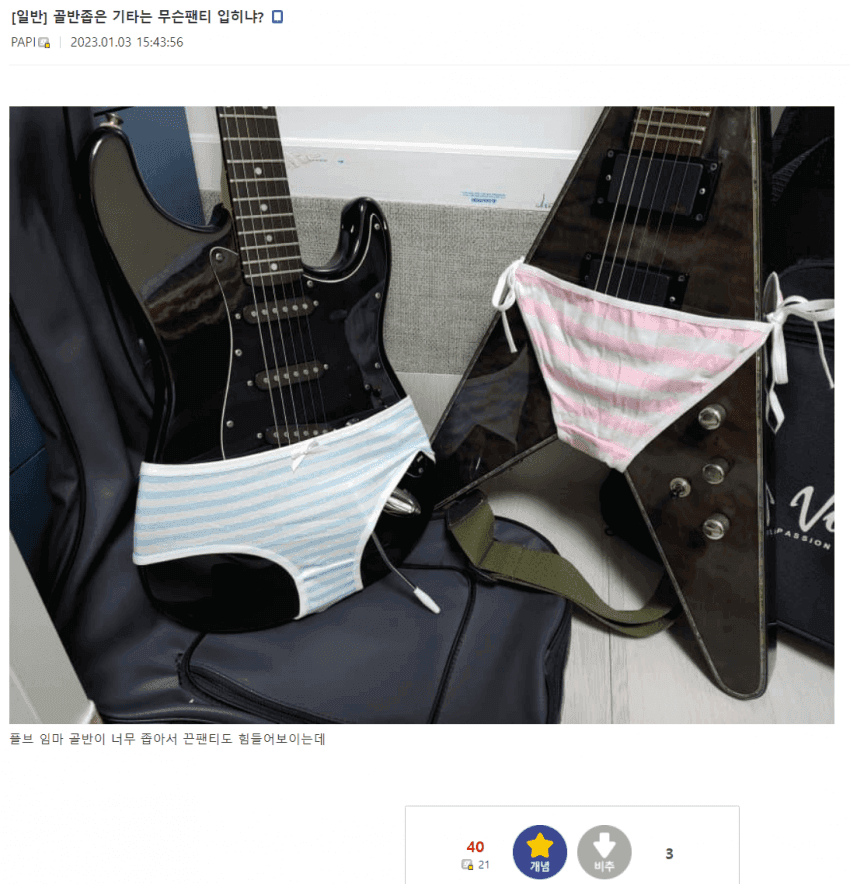This screenshot has height=884, width=850.
Task: Open the guitar photo in the post
Action: (421, 414)
